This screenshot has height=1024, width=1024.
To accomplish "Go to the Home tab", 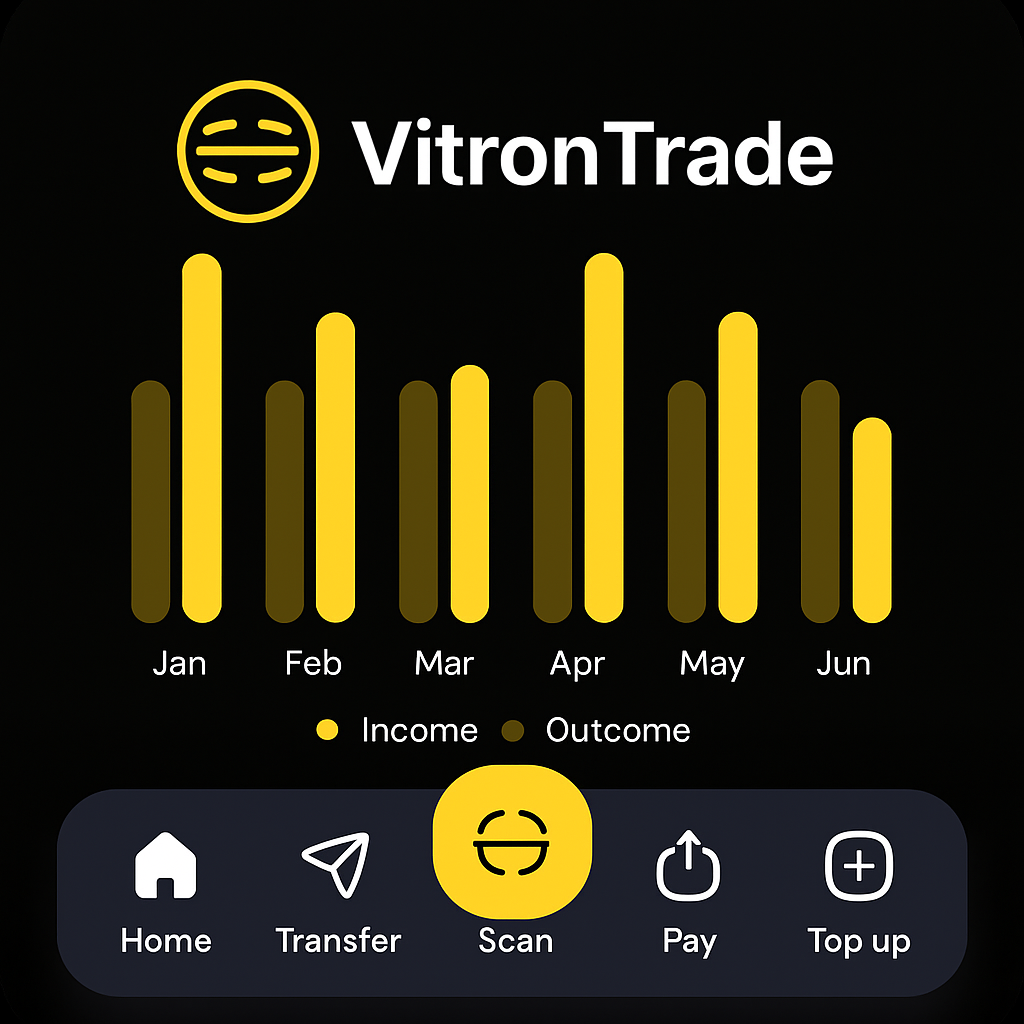I will (166, 890).
